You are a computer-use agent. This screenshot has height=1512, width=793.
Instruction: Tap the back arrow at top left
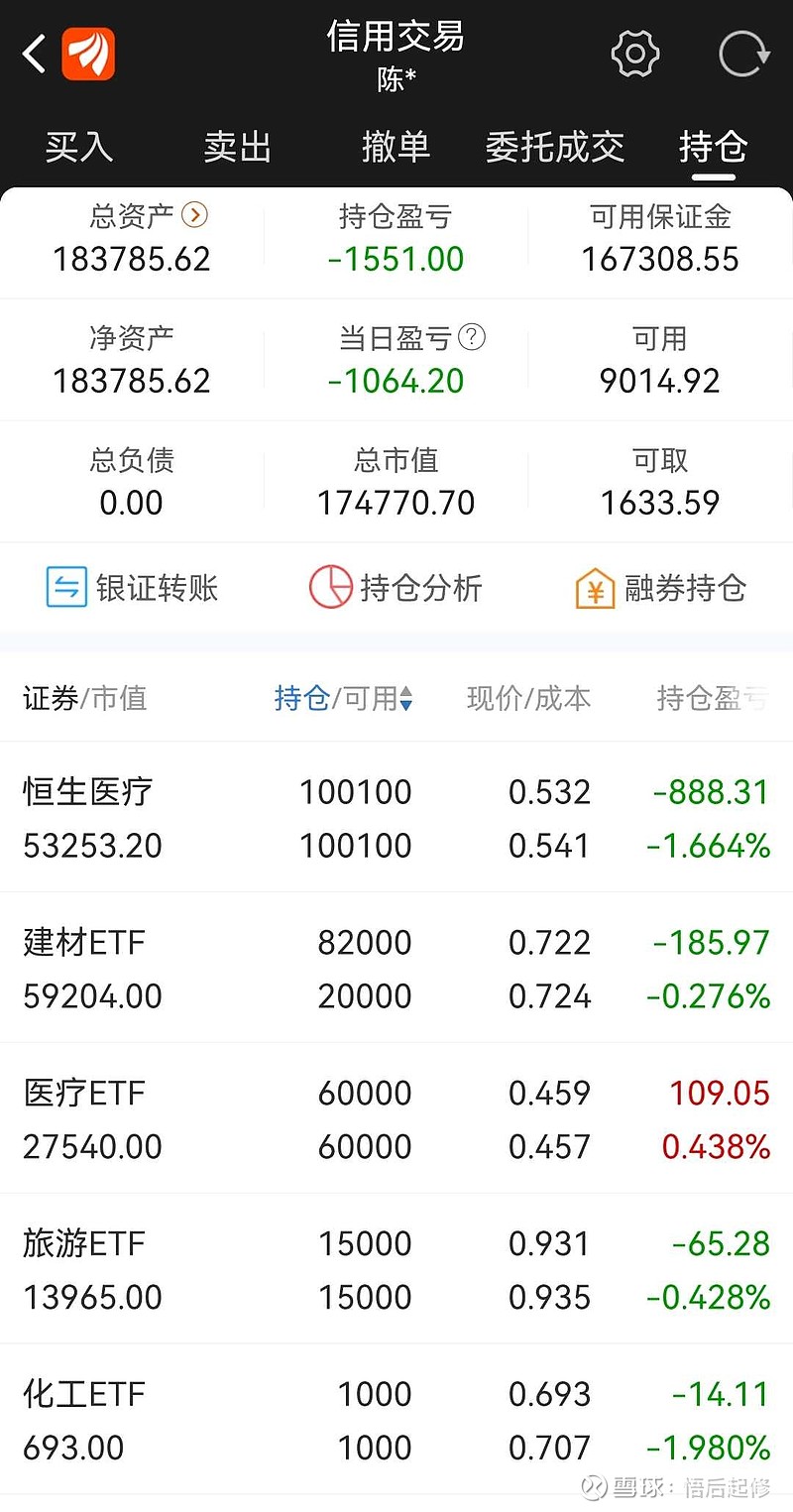[x=34, y=54]
